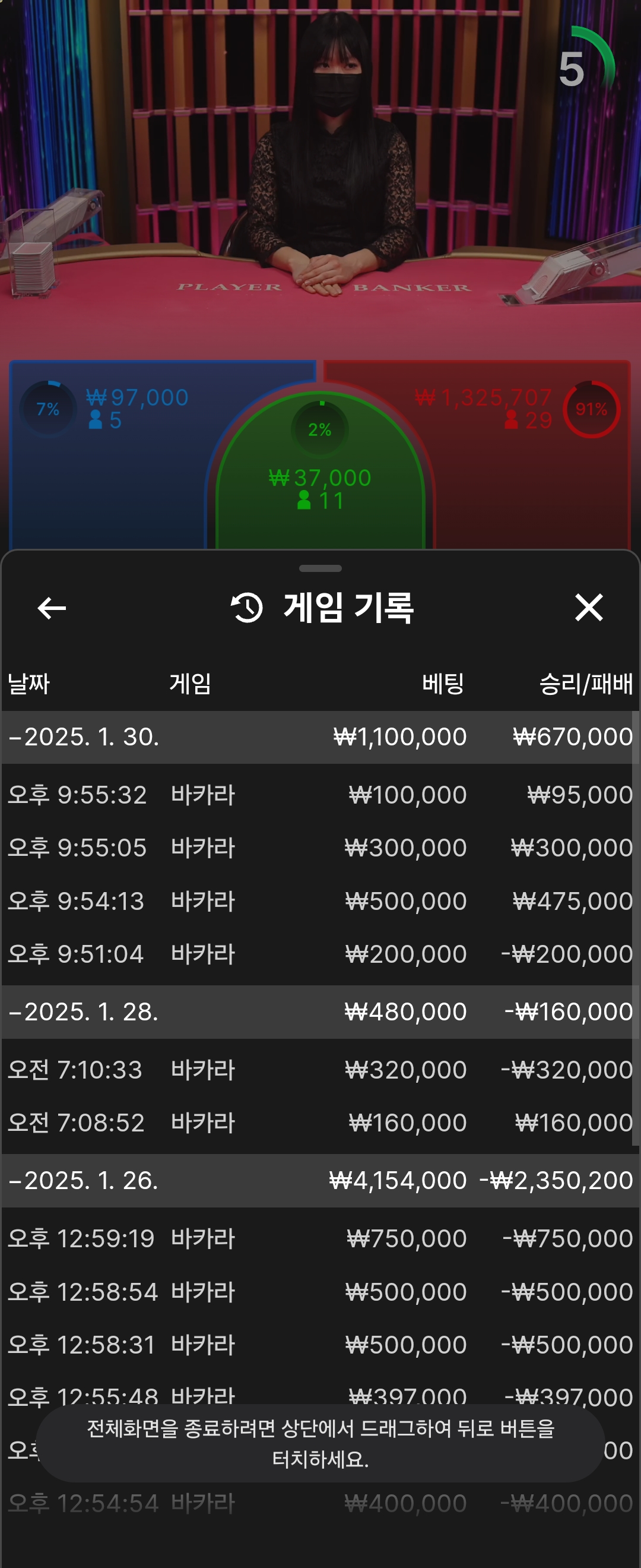Collapse the 2025. 1. 26. date group
Screen dimensions: 641x1568
click(x=85, y=1180)
